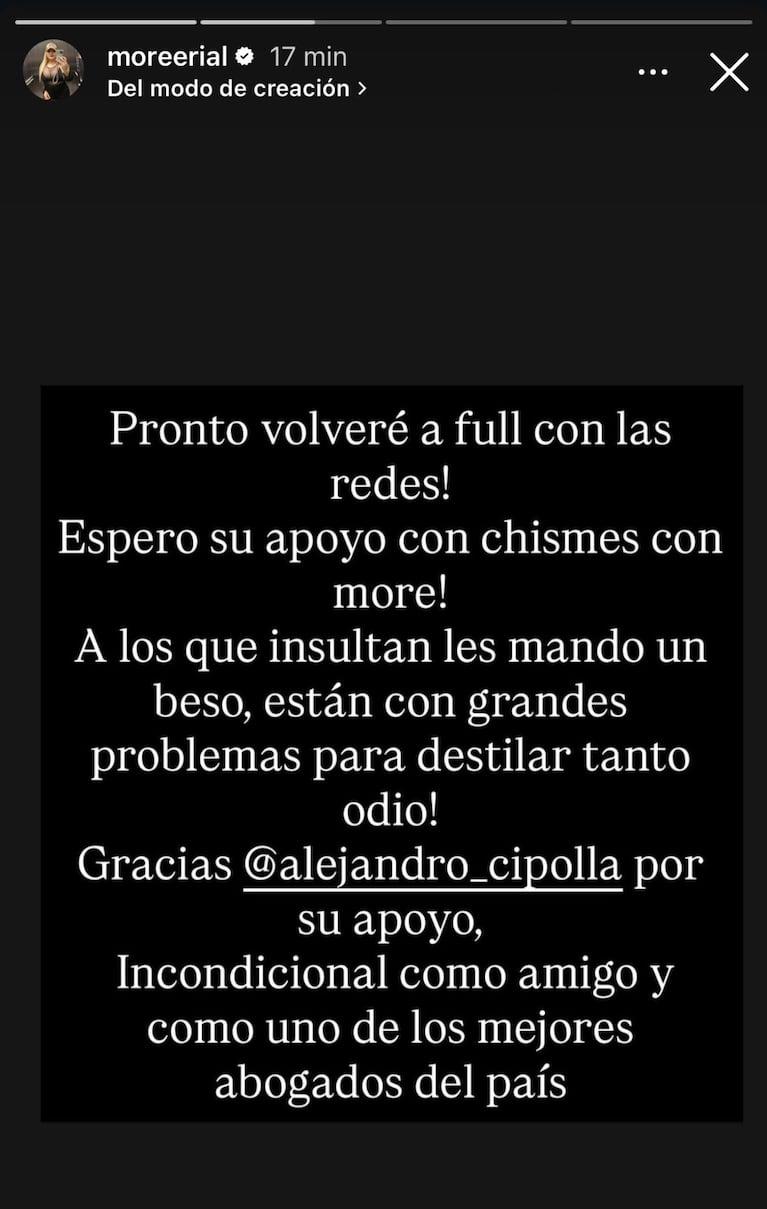Viewport: 767px width, 1209px height.
Task: Tap the moreerial username
Action: pyautogui.click(x=167, y=57)
